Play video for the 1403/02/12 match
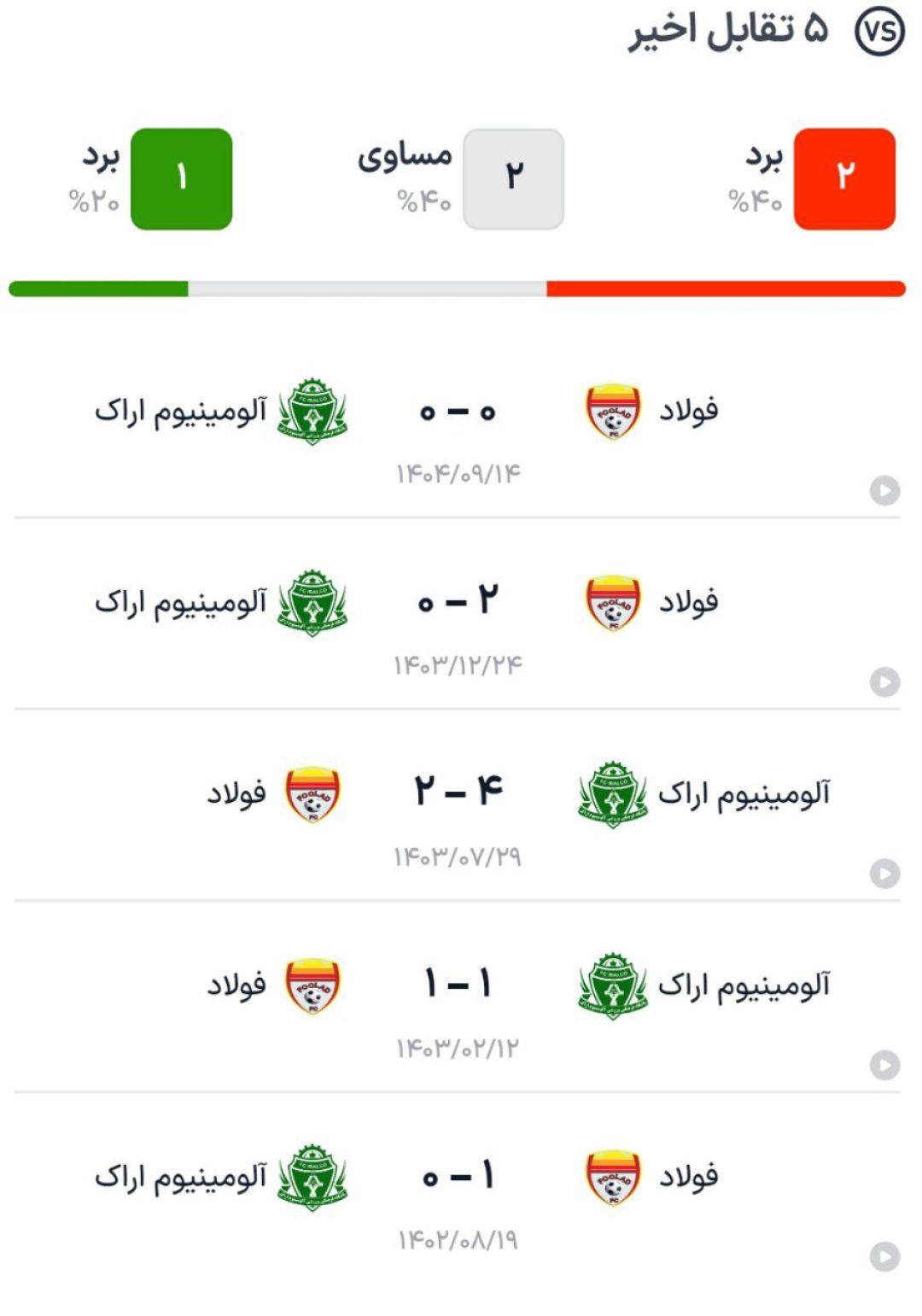 (x=884, y=1064)
